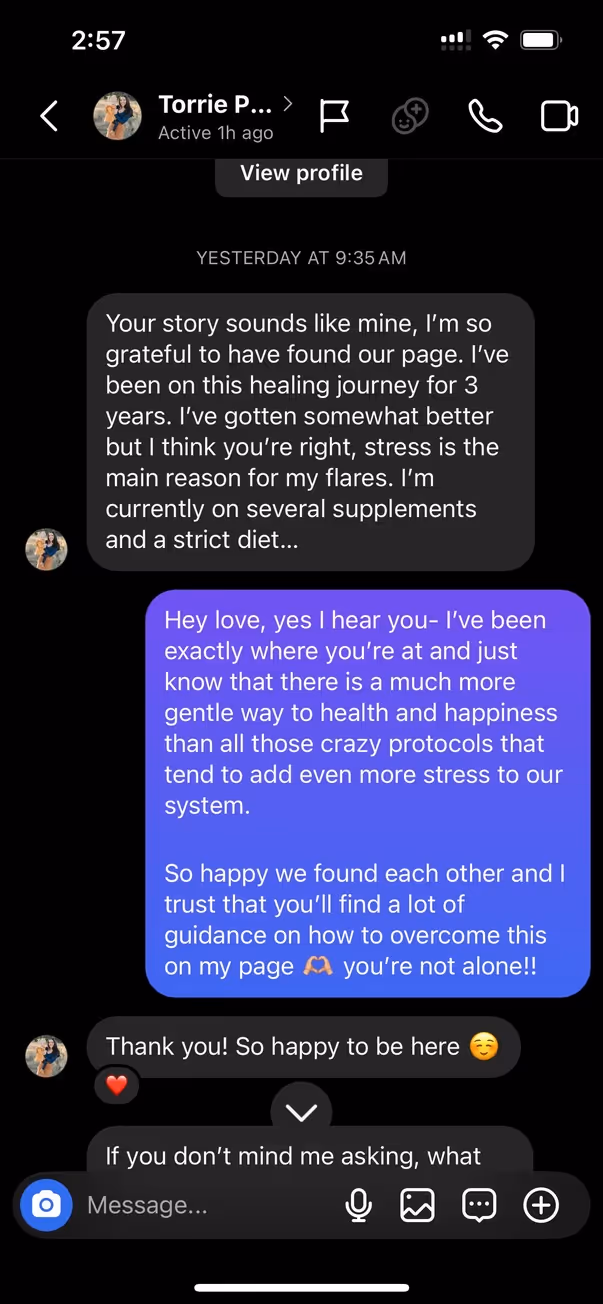Open the sticker and GIF picker
The width and height of the screenshot is (603, 1304).
[x=479, y=1205]
